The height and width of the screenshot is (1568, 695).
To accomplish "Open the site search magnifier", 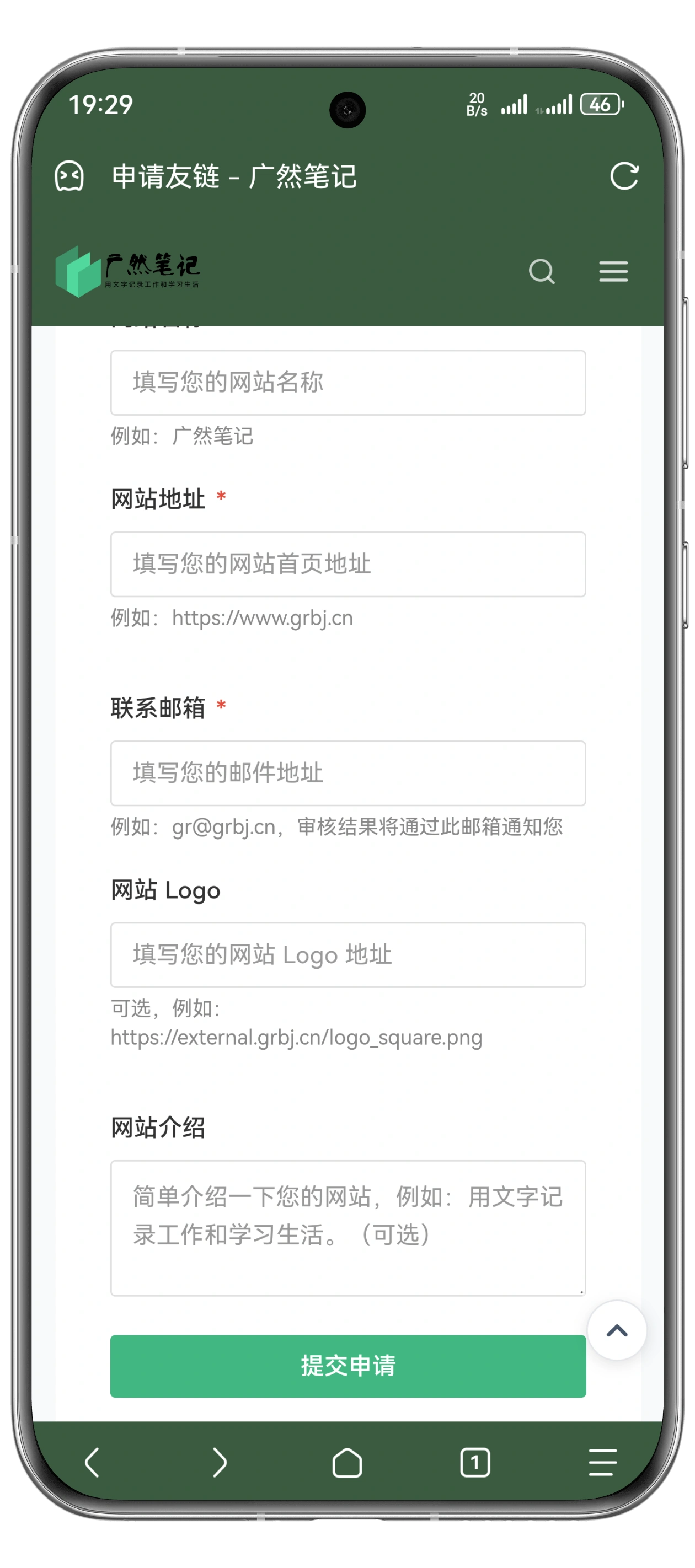I will point(542,271).
